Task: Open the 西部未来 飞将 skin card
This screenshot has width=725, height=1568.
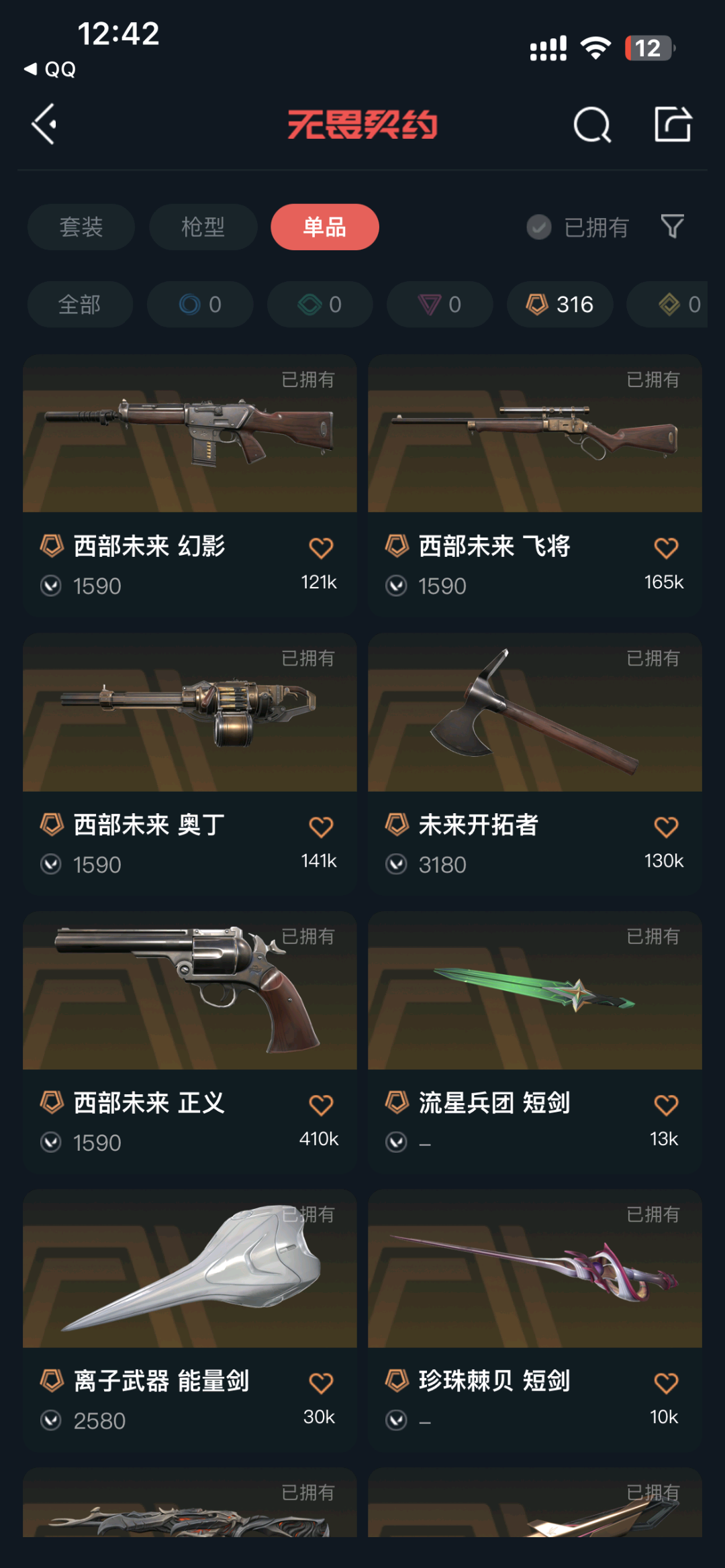Action: (x=535, y=485)
